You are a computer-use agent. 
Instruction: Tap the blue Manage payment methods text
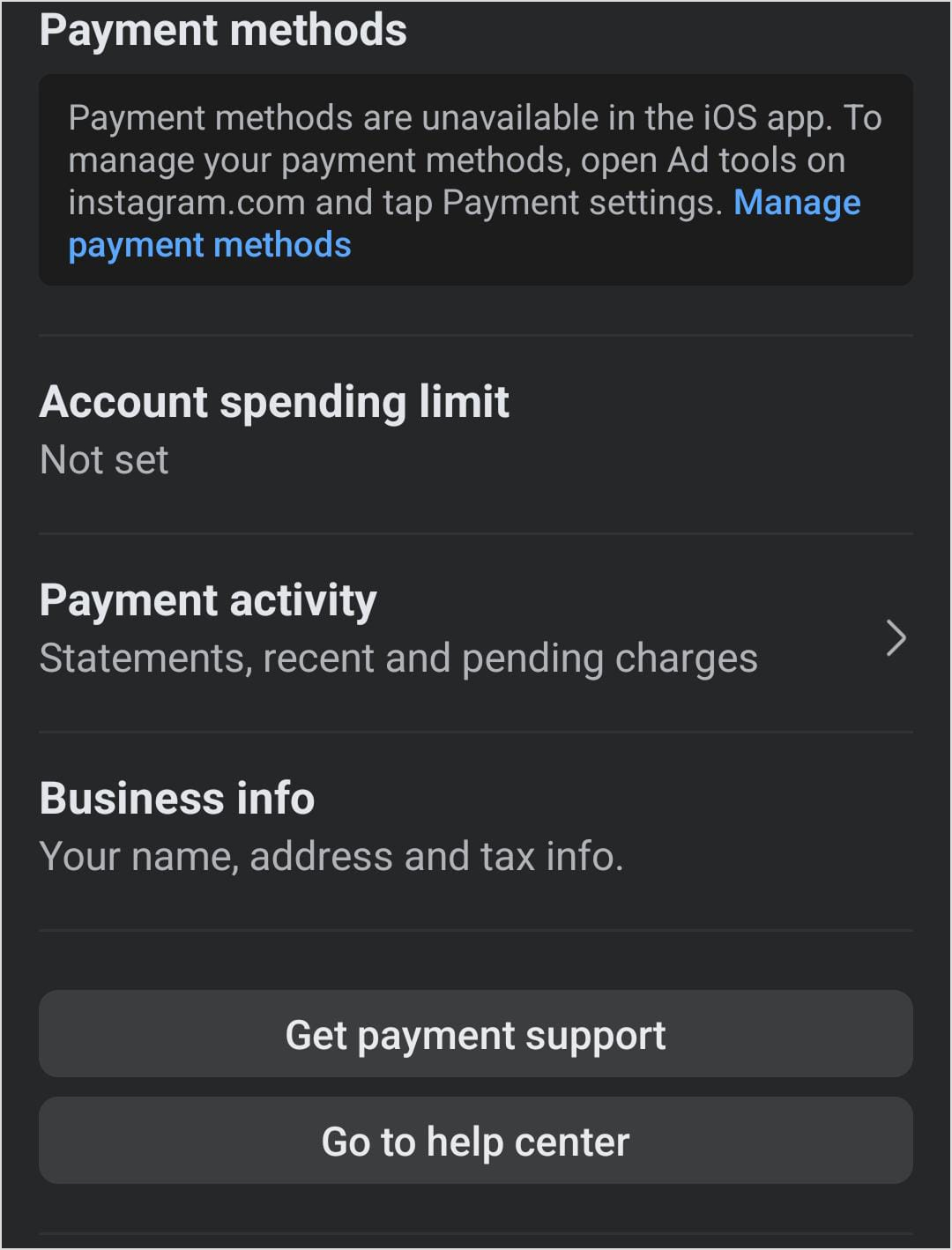tap(210, 244)
